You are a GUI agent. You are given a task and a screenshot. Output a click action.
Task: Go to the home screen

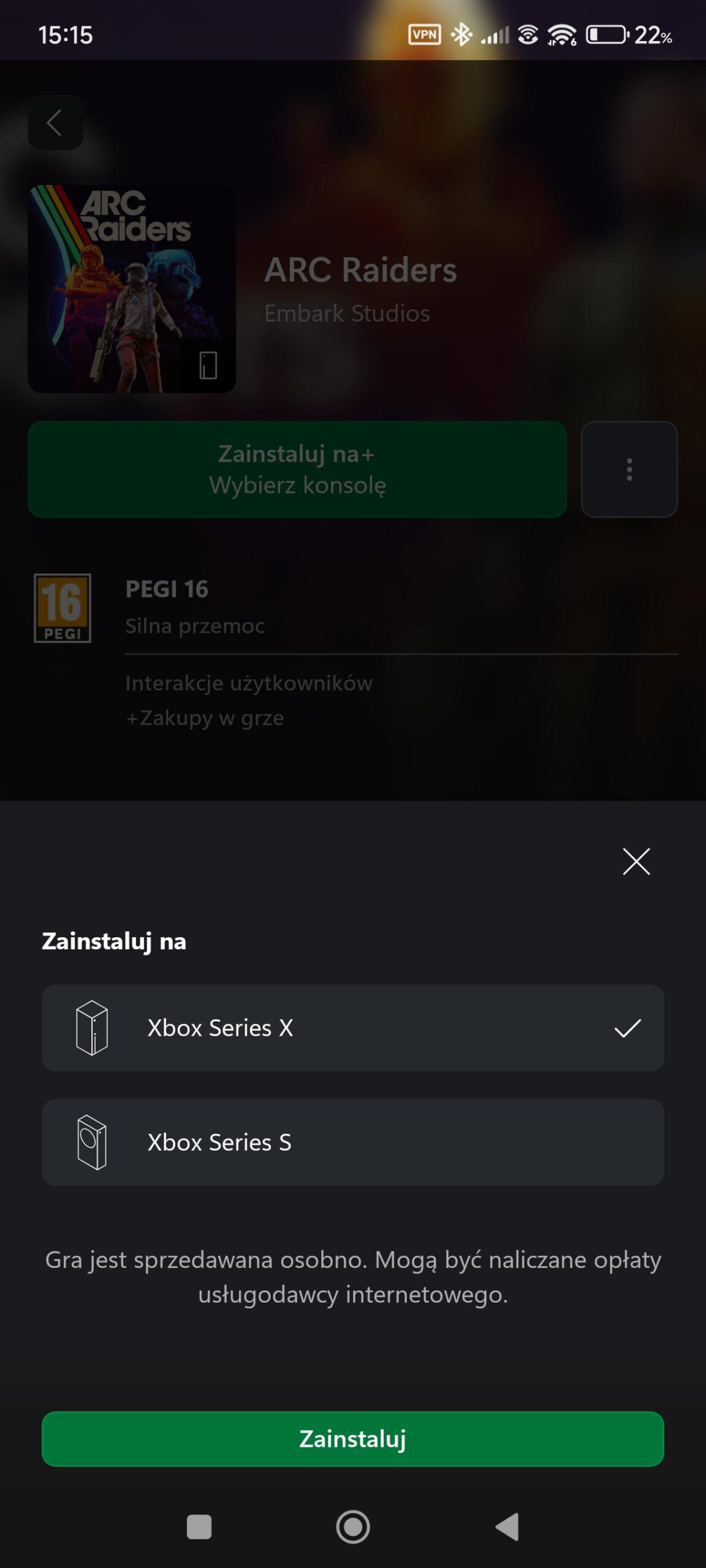[x=353, y=1526]
